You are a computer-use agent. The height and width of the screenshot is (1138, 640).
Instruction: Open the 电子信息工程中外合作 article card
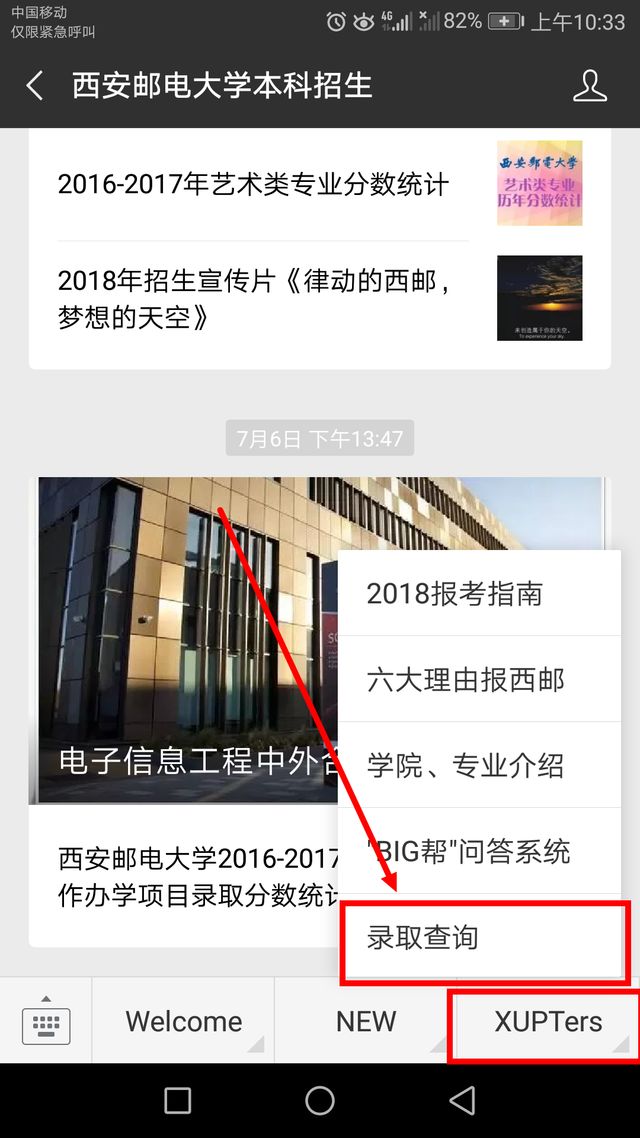pos(185,640)
